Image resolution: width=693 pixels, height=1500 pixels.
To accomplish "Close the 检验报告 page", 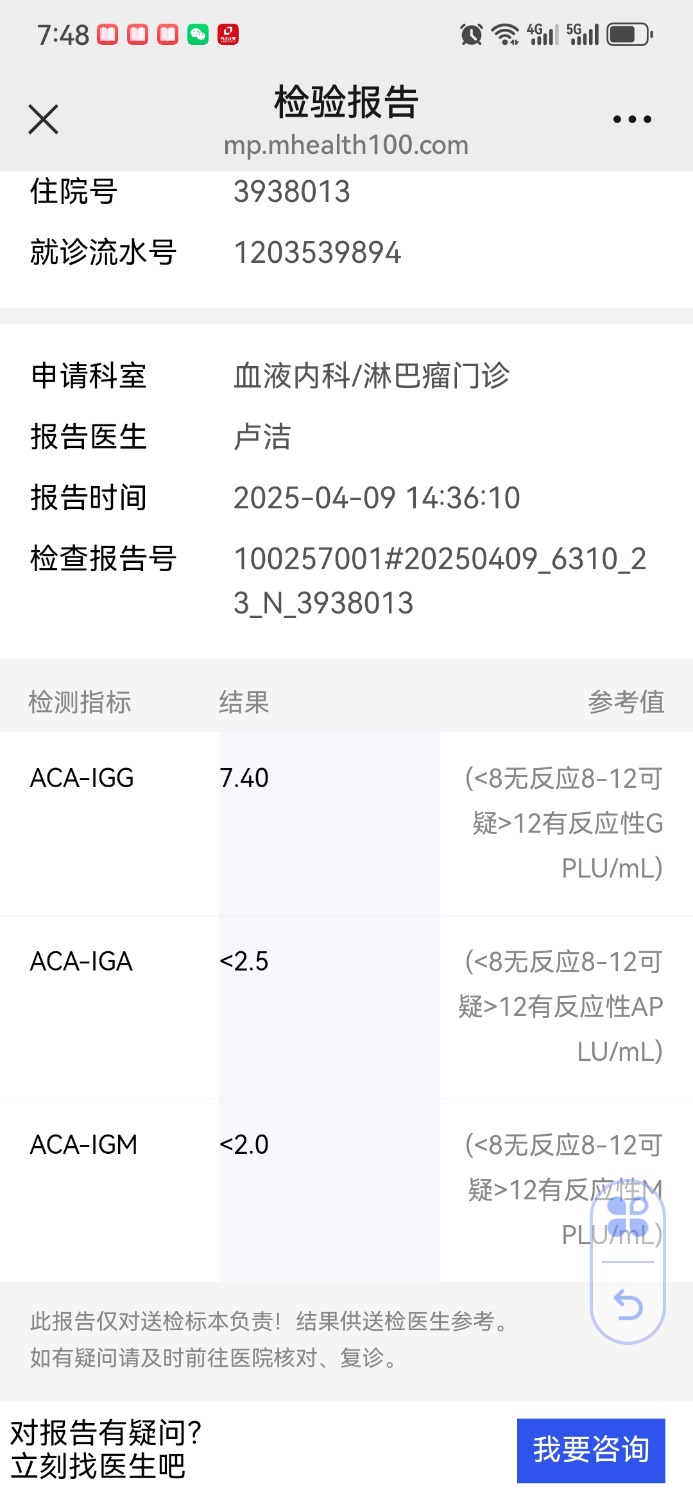I will [x=43, y=120].
